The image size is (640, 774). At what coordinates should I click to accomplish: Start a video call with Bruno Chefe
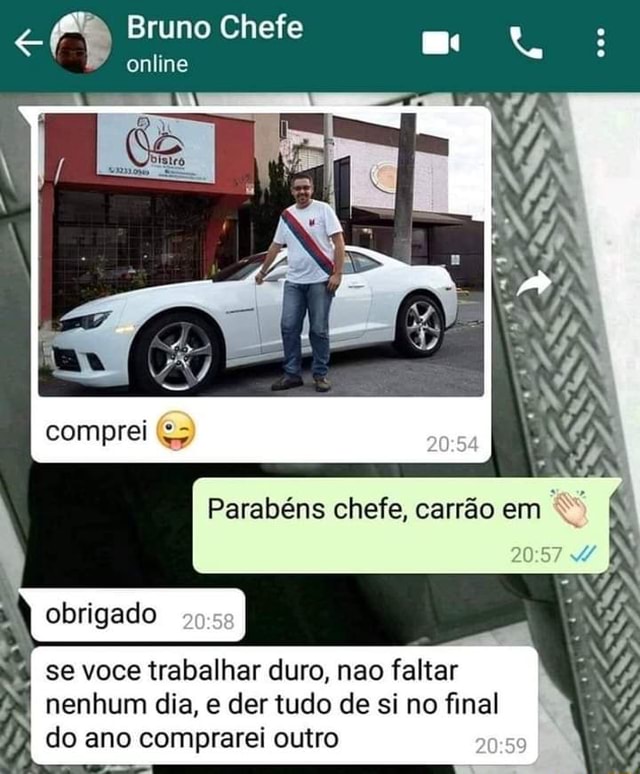click(440, 43)
